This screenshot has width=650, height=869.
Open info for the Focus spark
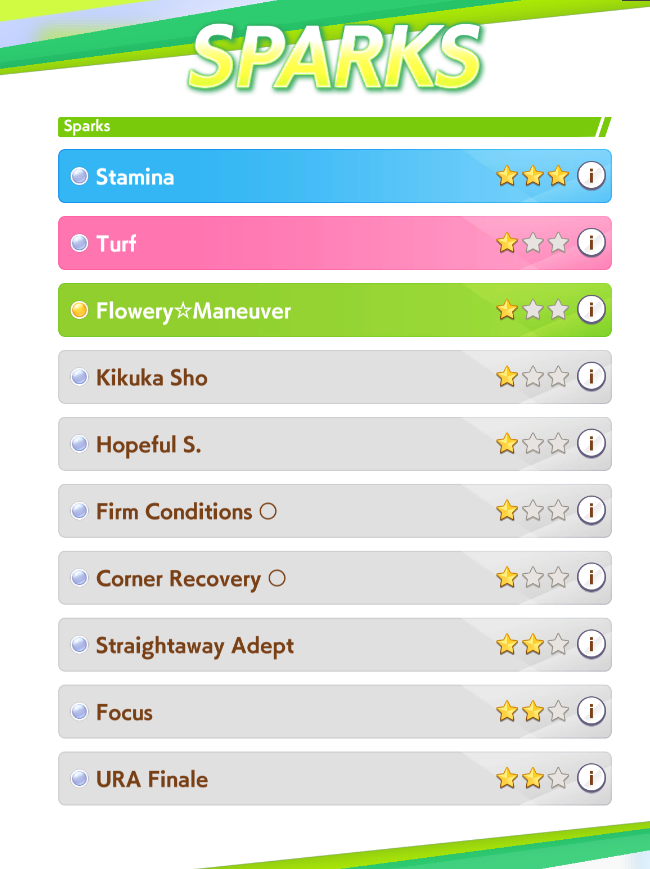coord(591,711)
